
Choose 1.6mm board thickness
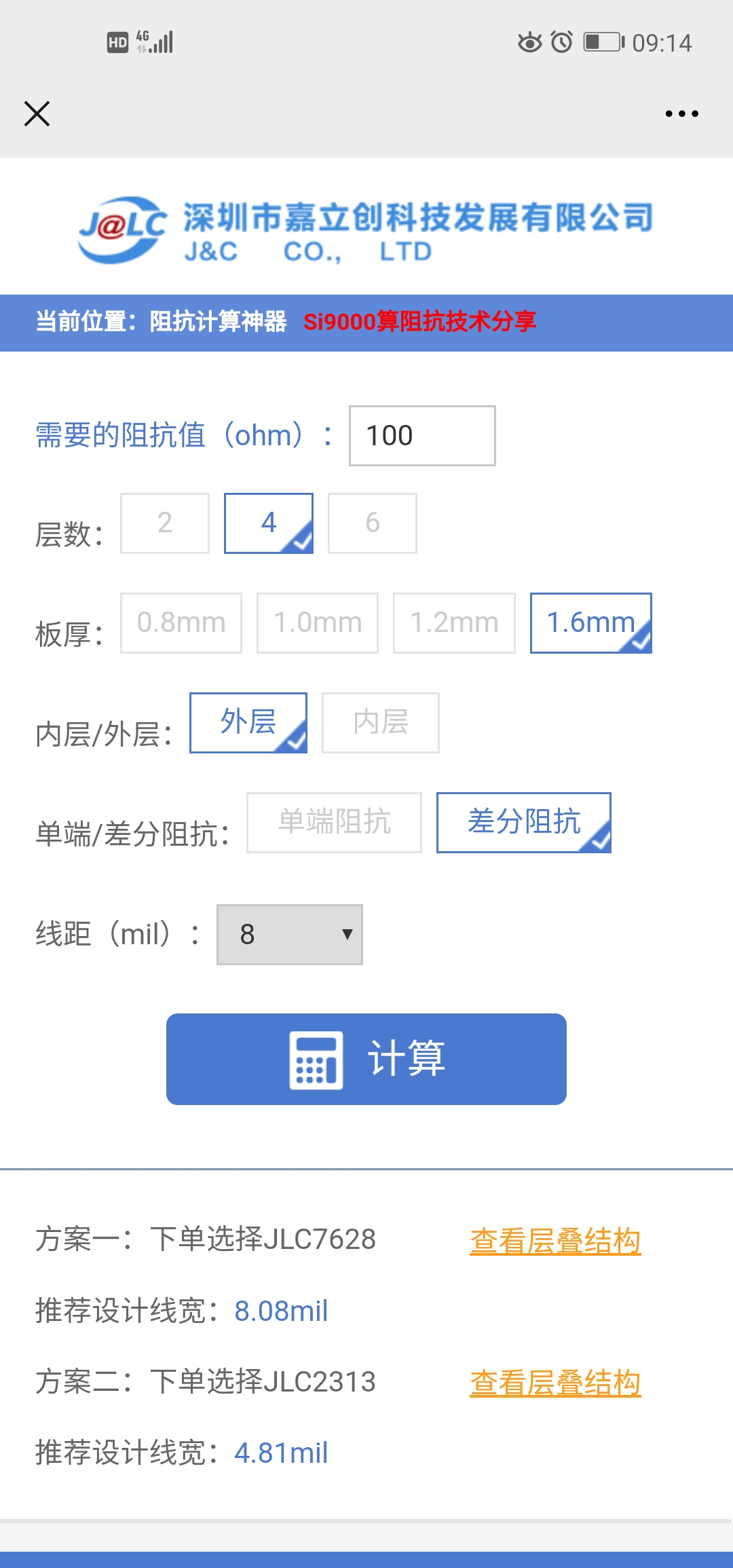click(590, 623)
